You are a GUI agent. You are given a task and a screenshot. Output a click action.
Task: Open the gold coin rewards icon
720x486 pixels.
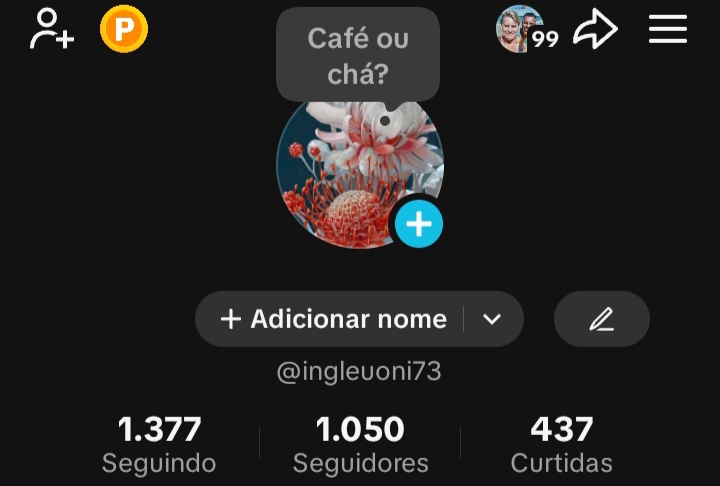point(124,30)
